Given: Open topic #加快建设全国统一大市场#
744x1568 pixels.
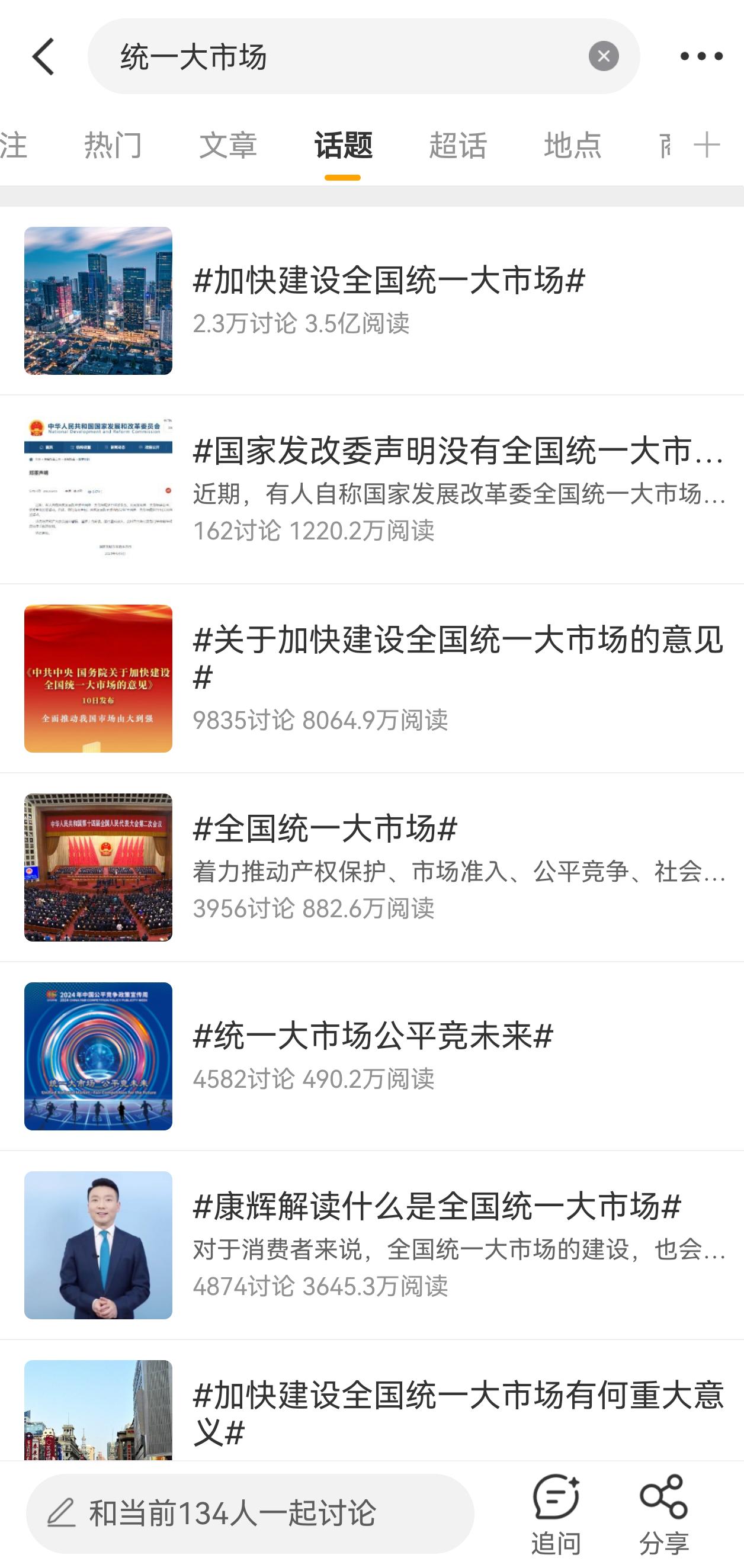Looking at the screenshot, I should 372,301.
